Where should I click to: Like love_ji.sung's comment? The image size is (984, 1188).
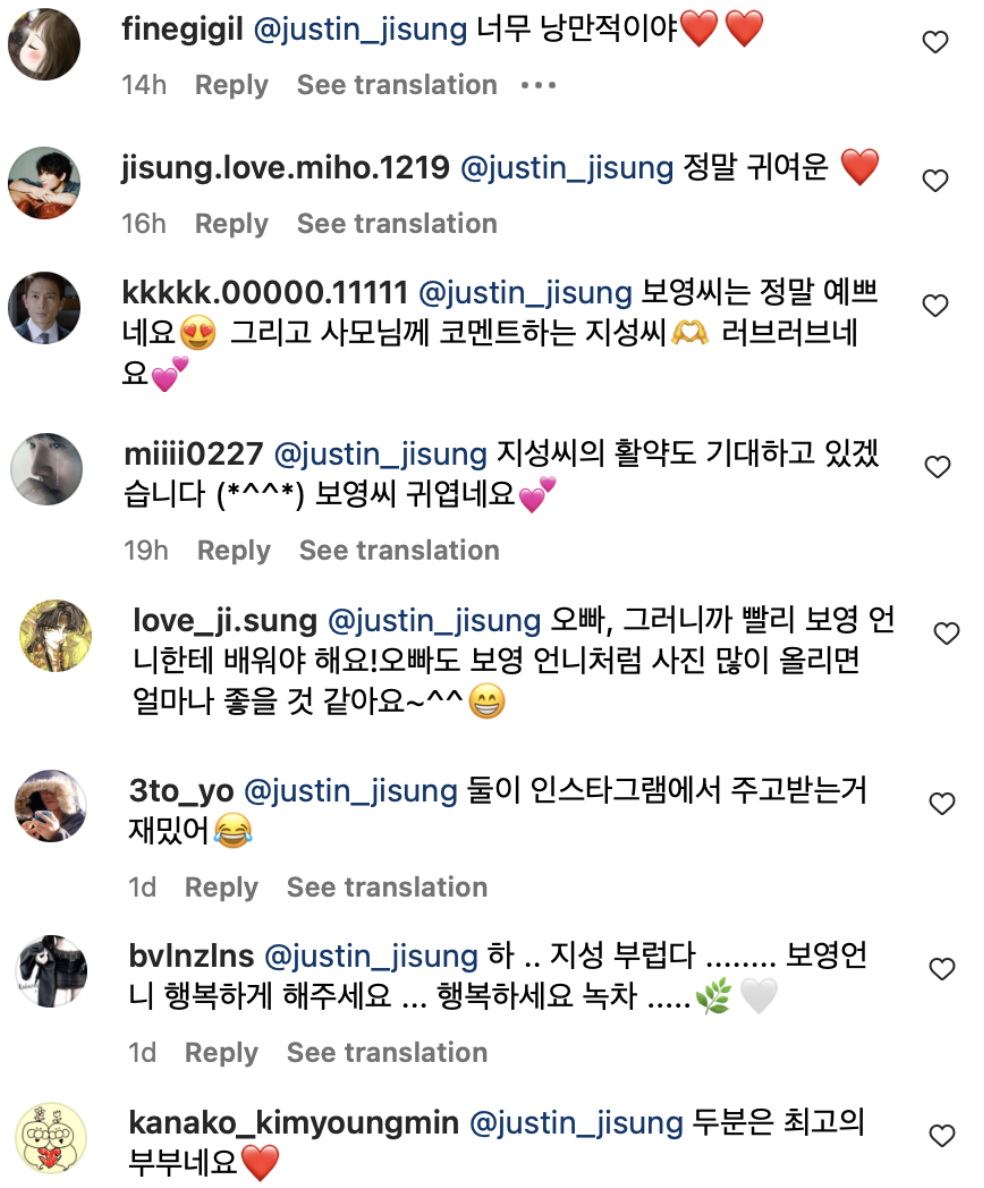945,633
